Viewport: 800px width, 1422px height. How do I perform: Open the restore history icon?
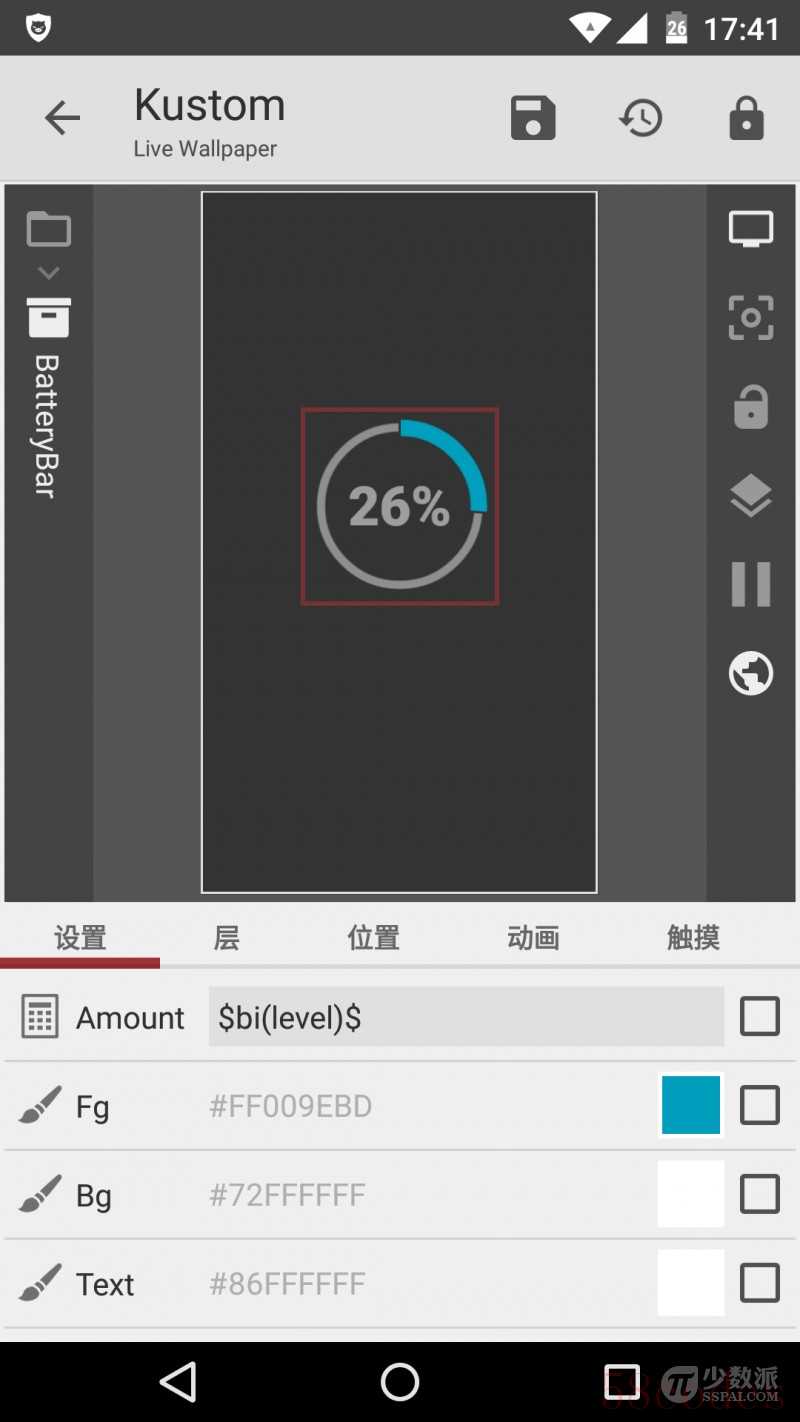click(x=640, y=118)
